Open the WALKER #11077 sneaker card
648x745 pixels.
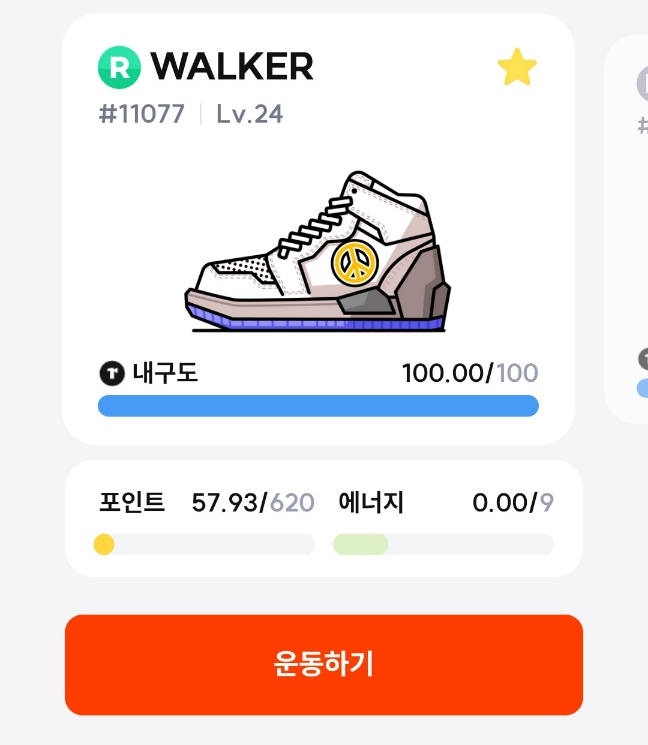pyautogui.click(x=318, y=229)
